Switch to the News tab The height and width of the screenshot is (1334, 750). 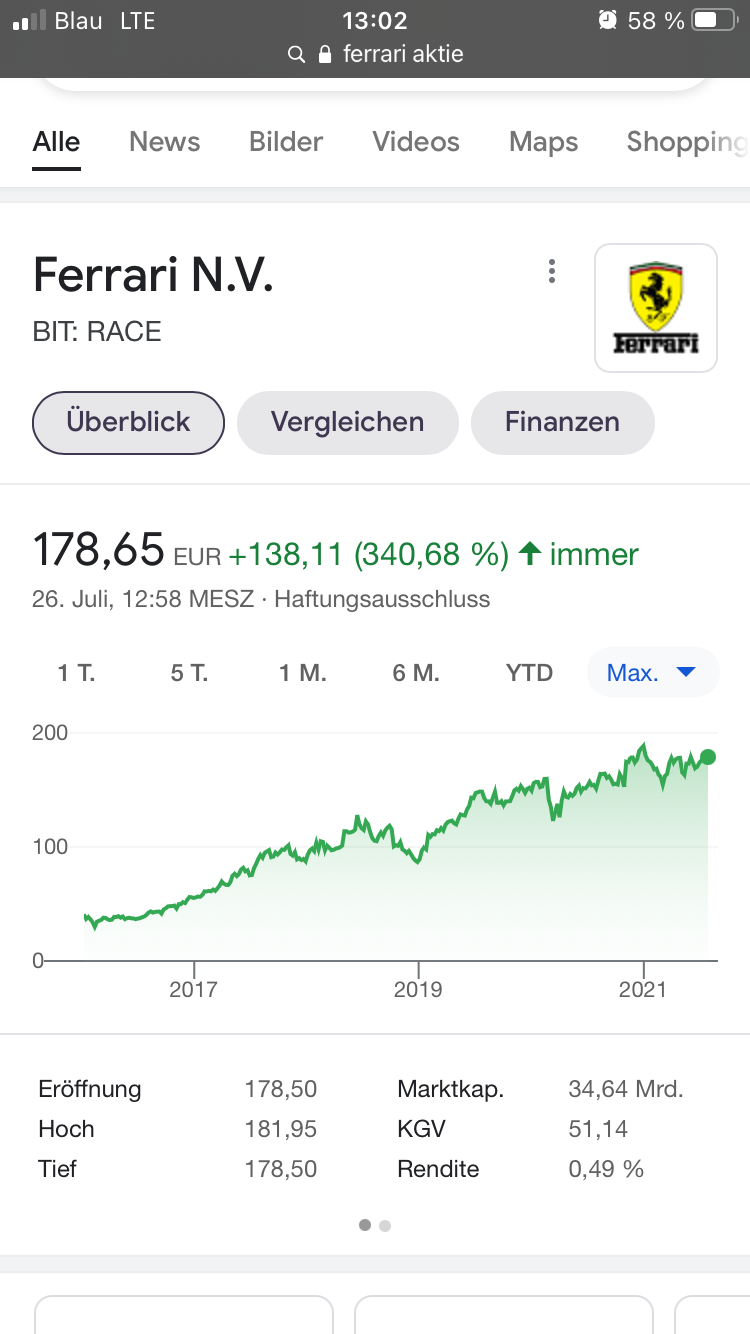(164, 142)
